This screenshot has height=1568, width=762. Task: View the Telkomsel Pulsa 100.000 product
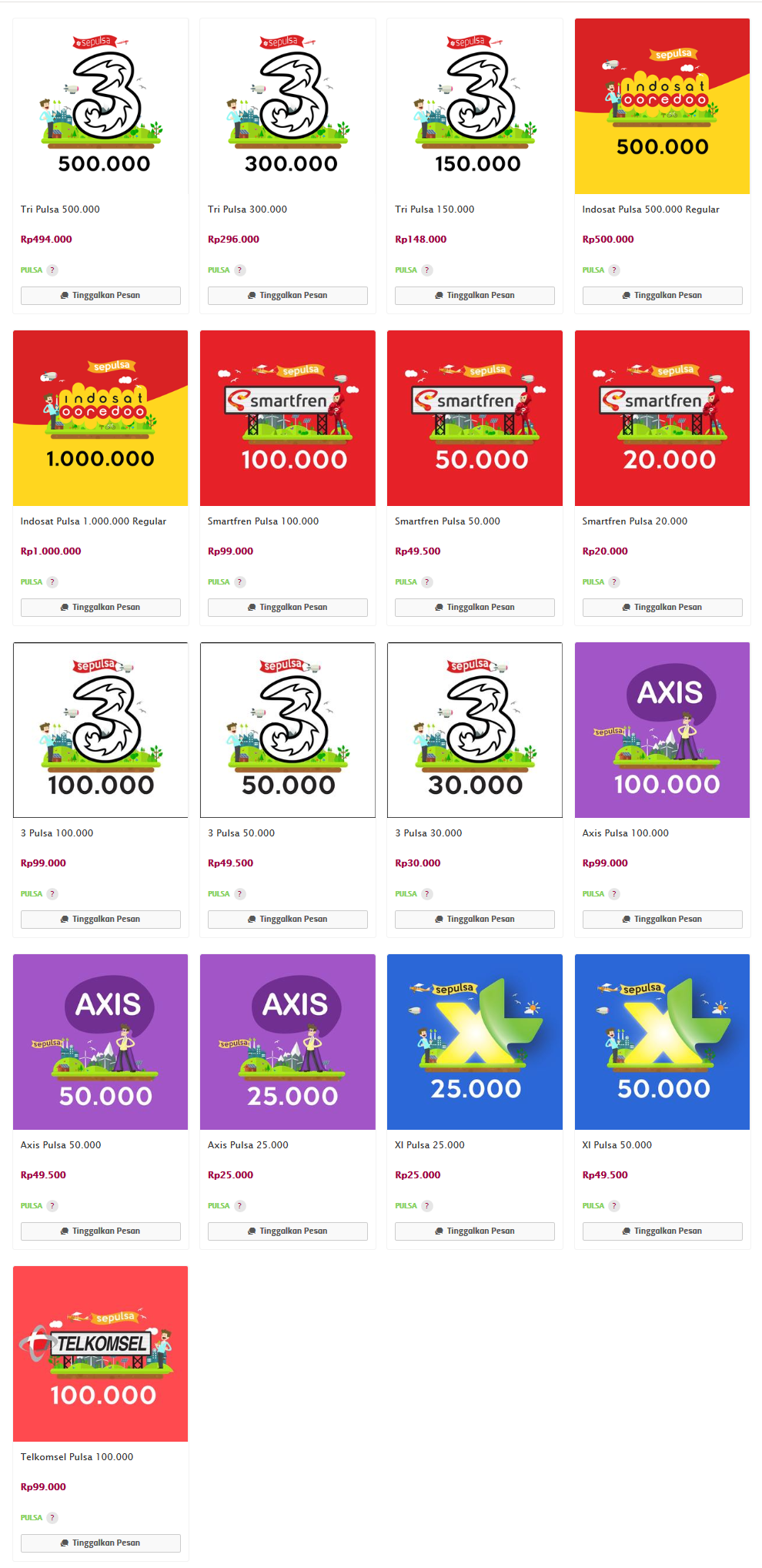(101, 1354)
